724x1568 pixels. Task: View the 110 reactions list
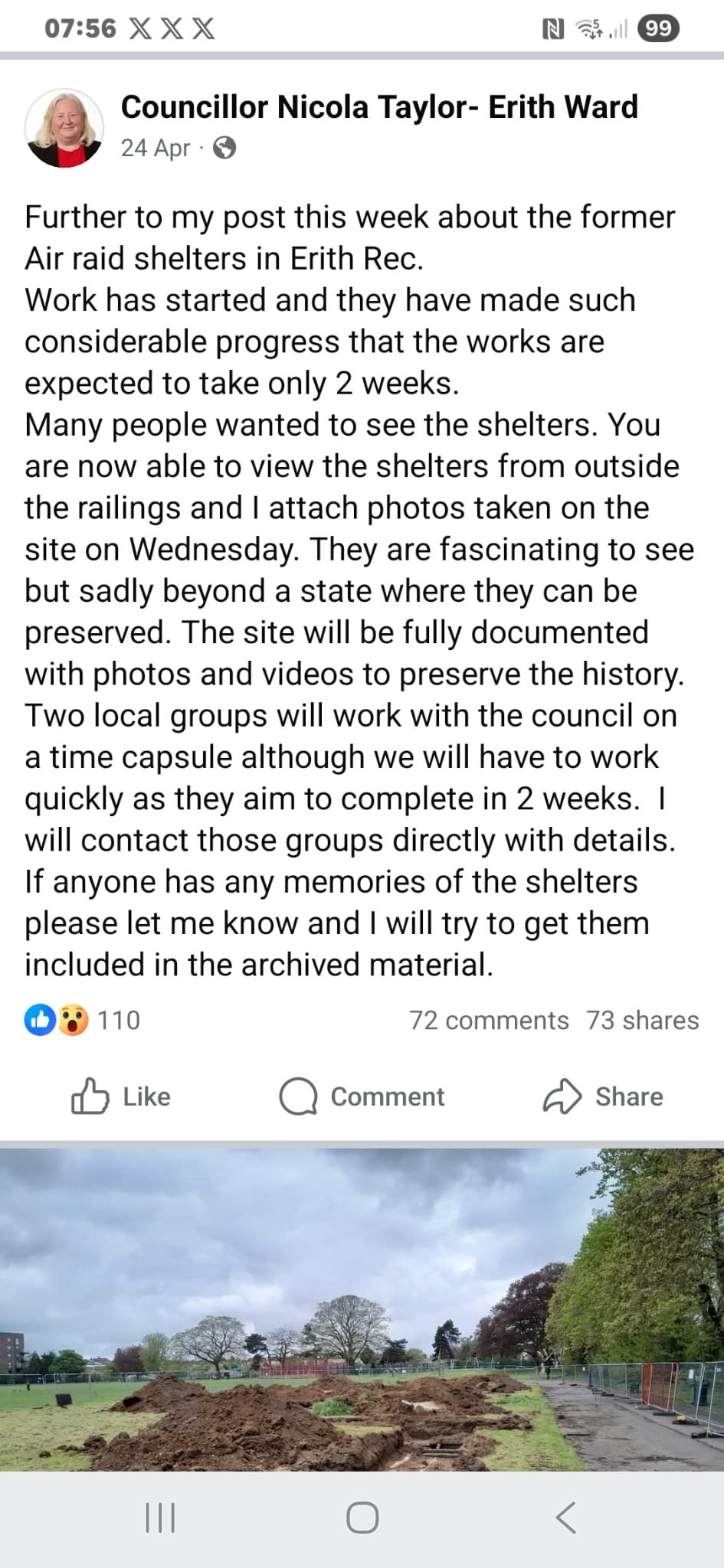coord(83,1020)
